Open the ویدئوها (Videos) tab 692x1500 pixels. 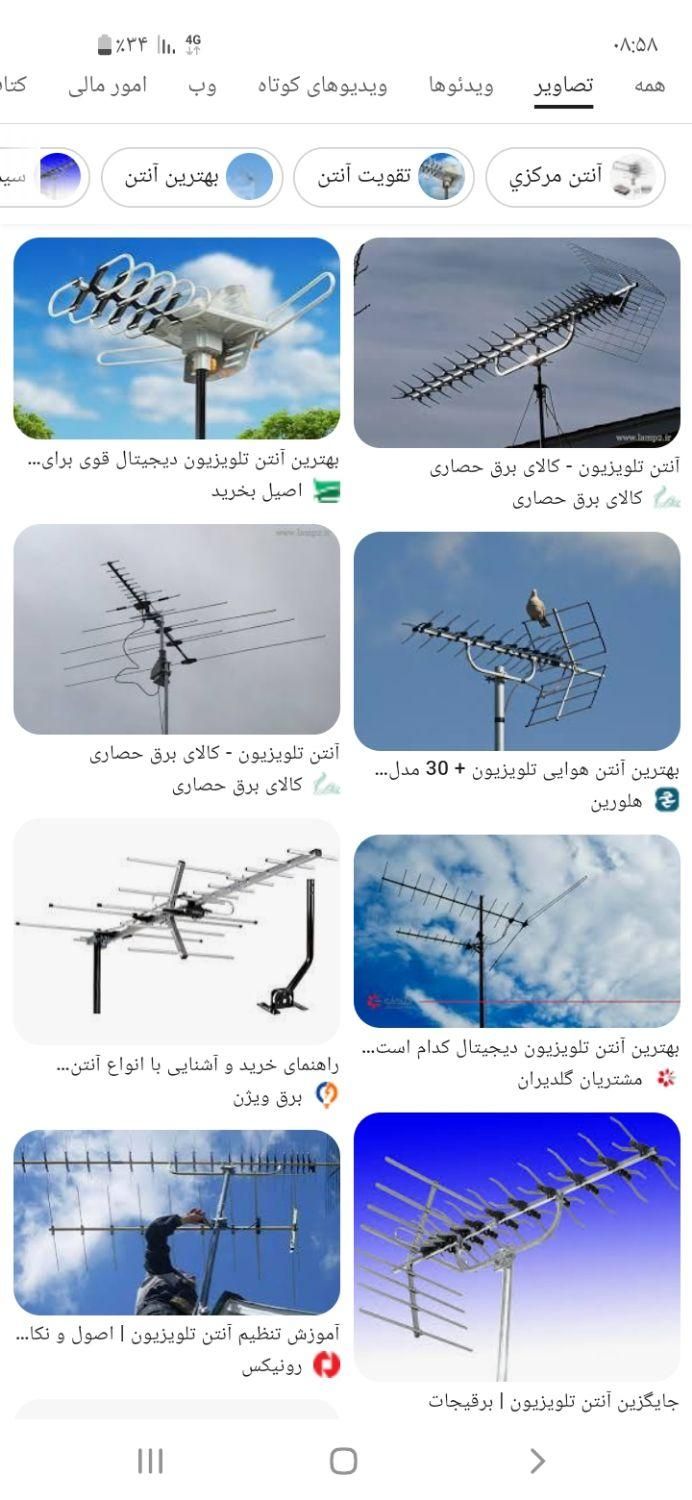pyautogui.click(x=461, y=86)
